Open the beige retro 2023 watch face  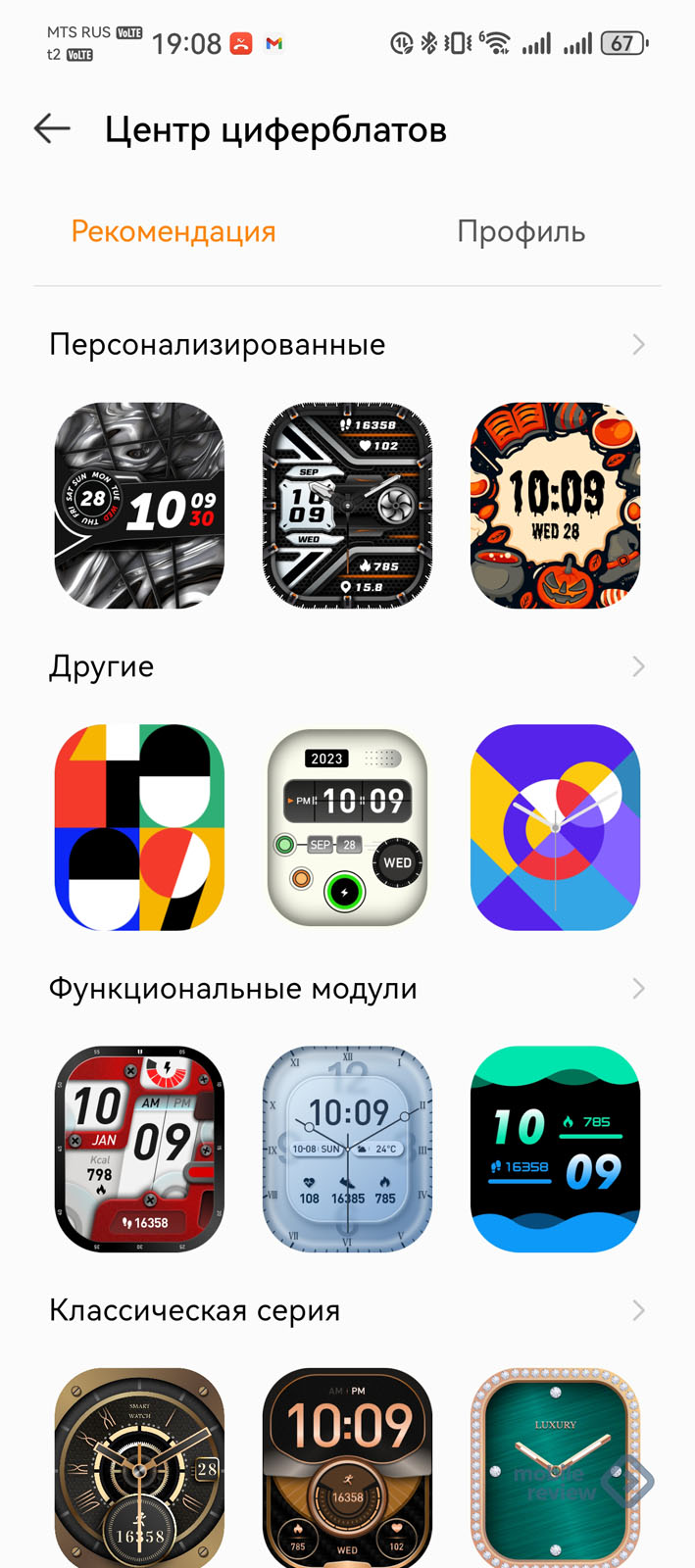[347, 827]
